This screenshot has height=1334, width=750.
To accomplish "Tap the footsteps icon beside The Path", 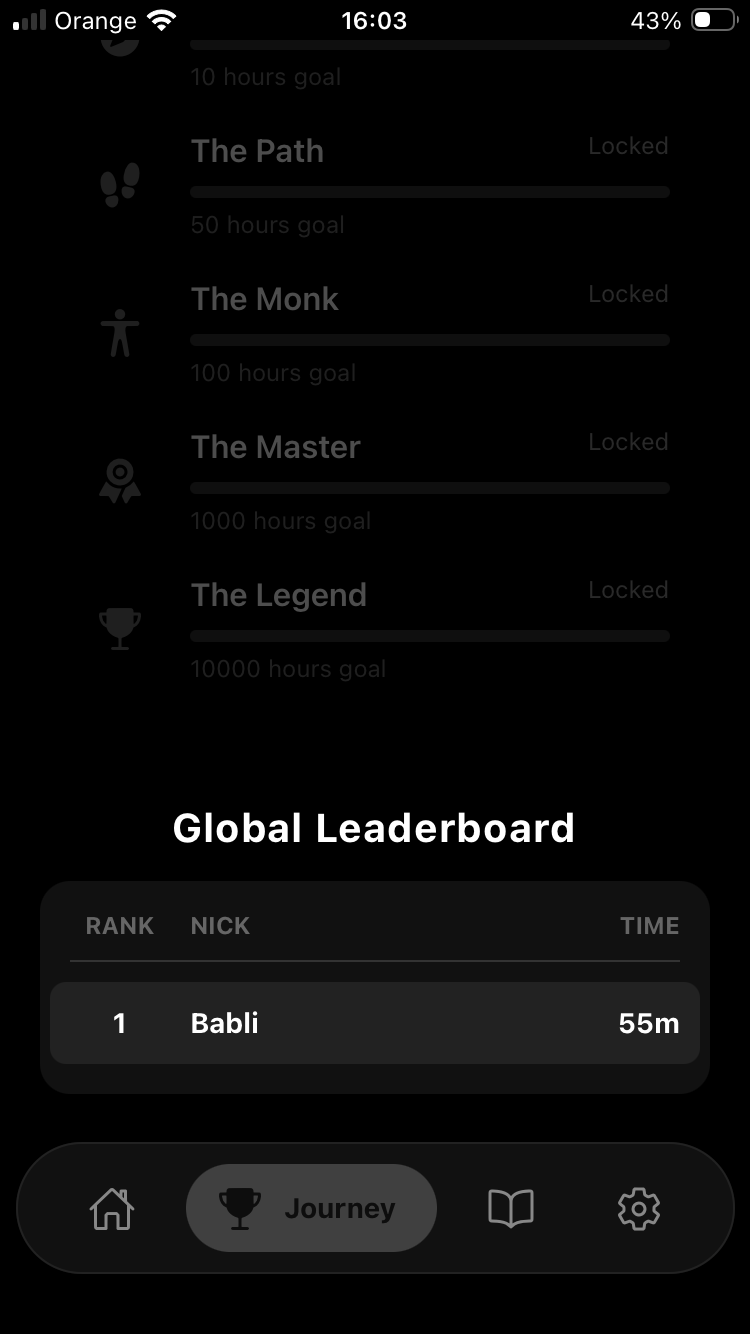I will click(x=119, y=184).
